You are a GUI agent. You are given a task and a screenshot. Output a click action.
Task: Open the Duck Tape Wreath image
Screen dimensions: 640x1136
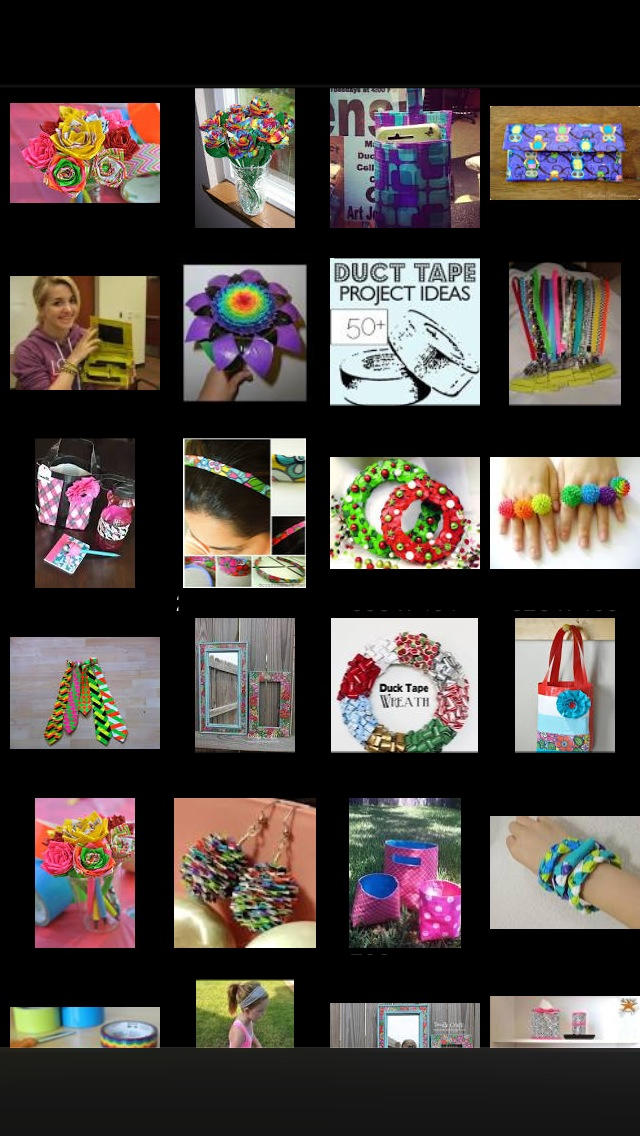pyautogui.click(x=404, y=684)
